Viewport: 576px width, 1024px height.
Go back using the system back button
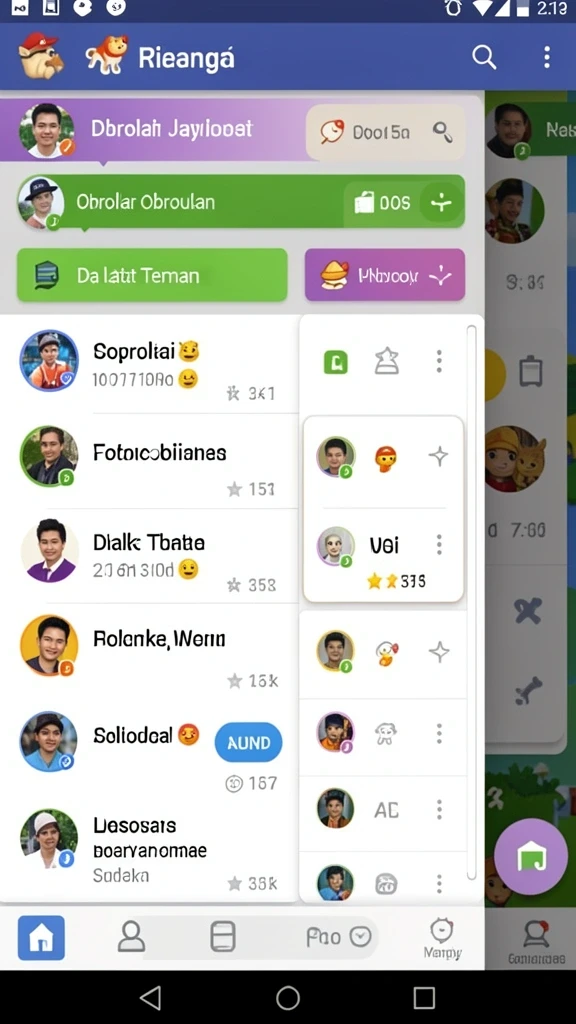(x=151, y=997)
